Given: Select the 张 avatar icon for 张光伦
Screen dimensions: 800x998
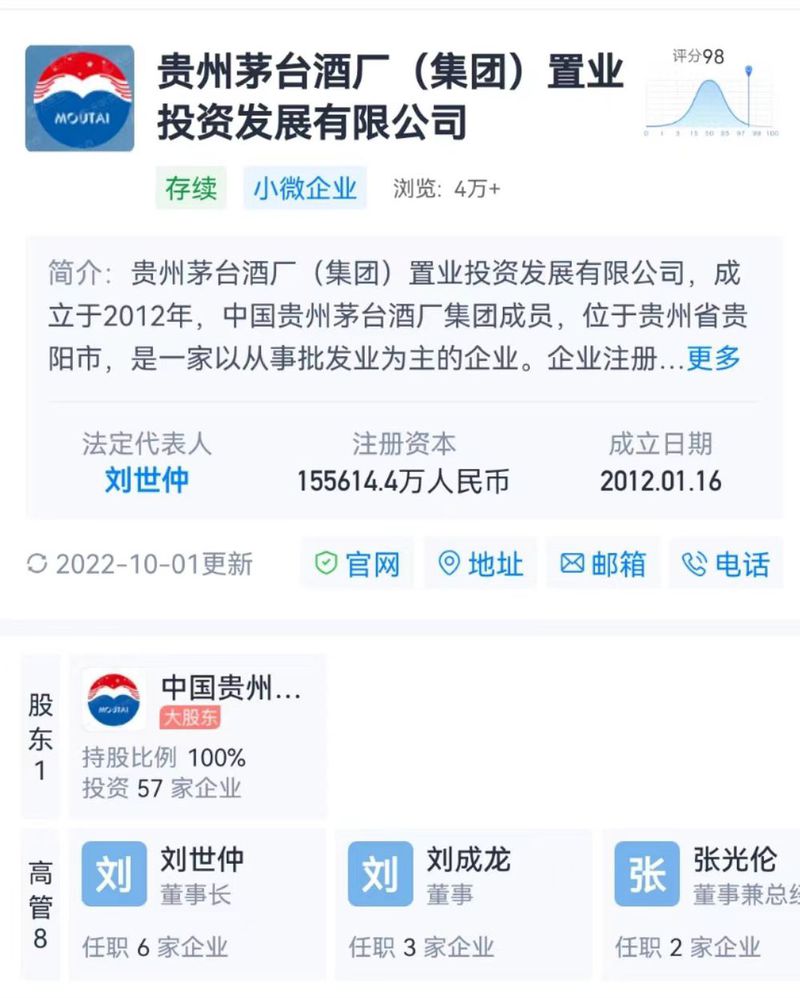Looking at the screenshot, I should (x=645, y=872).
